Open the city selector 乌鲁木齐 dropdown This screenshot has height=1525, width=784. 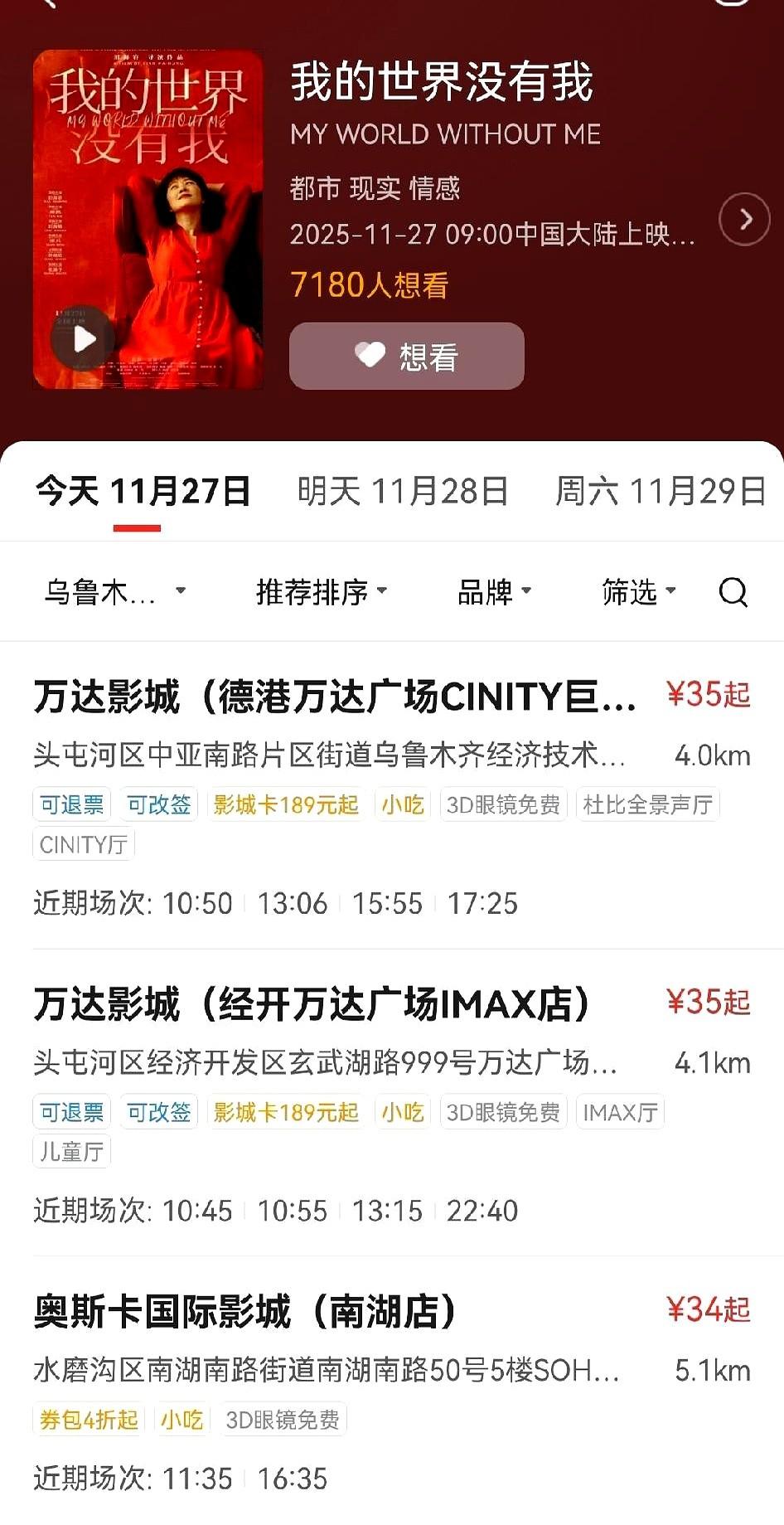[110, 591]
